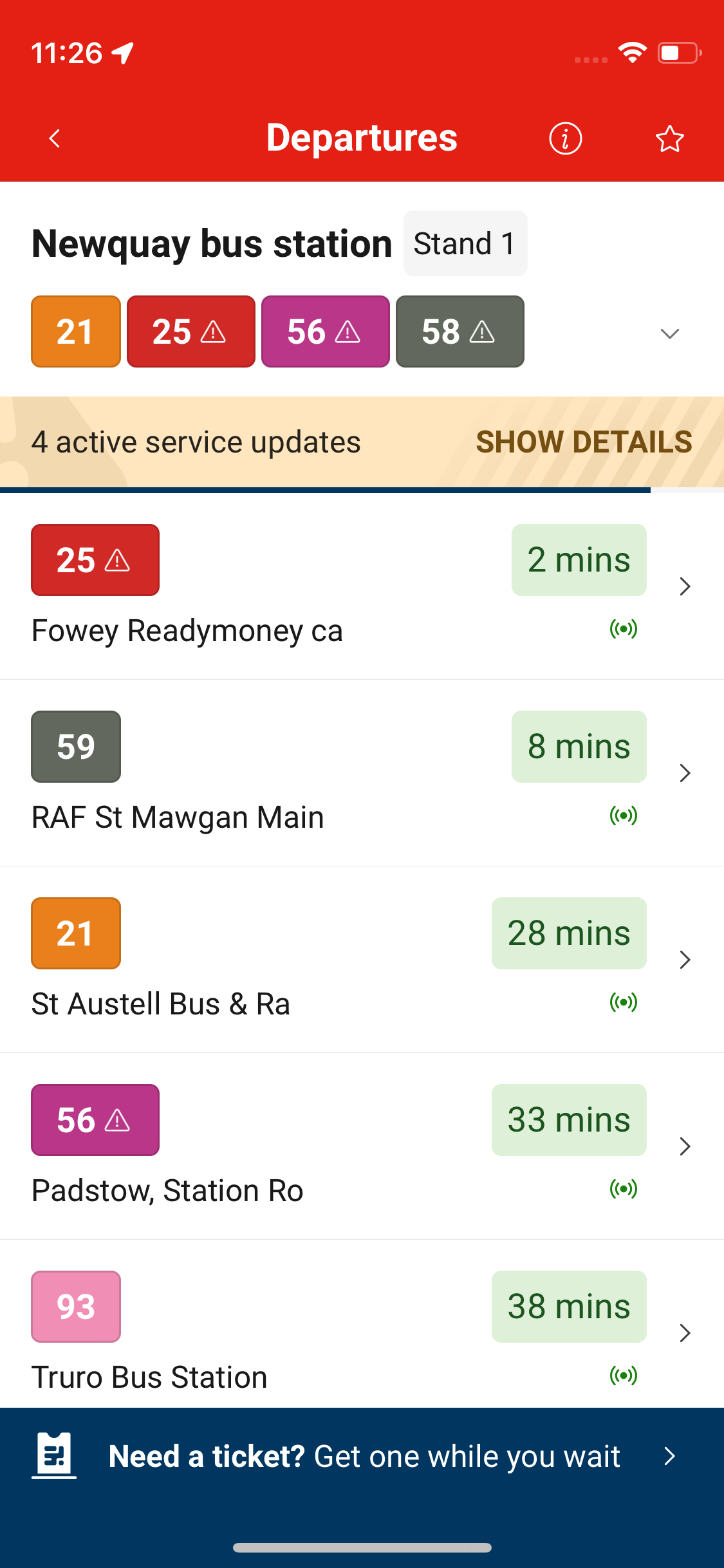724x1568 pixels.
Task: Open the 25 departure to Fowey Readymoney
Action: pyautogui.click(x=360, y=587)
